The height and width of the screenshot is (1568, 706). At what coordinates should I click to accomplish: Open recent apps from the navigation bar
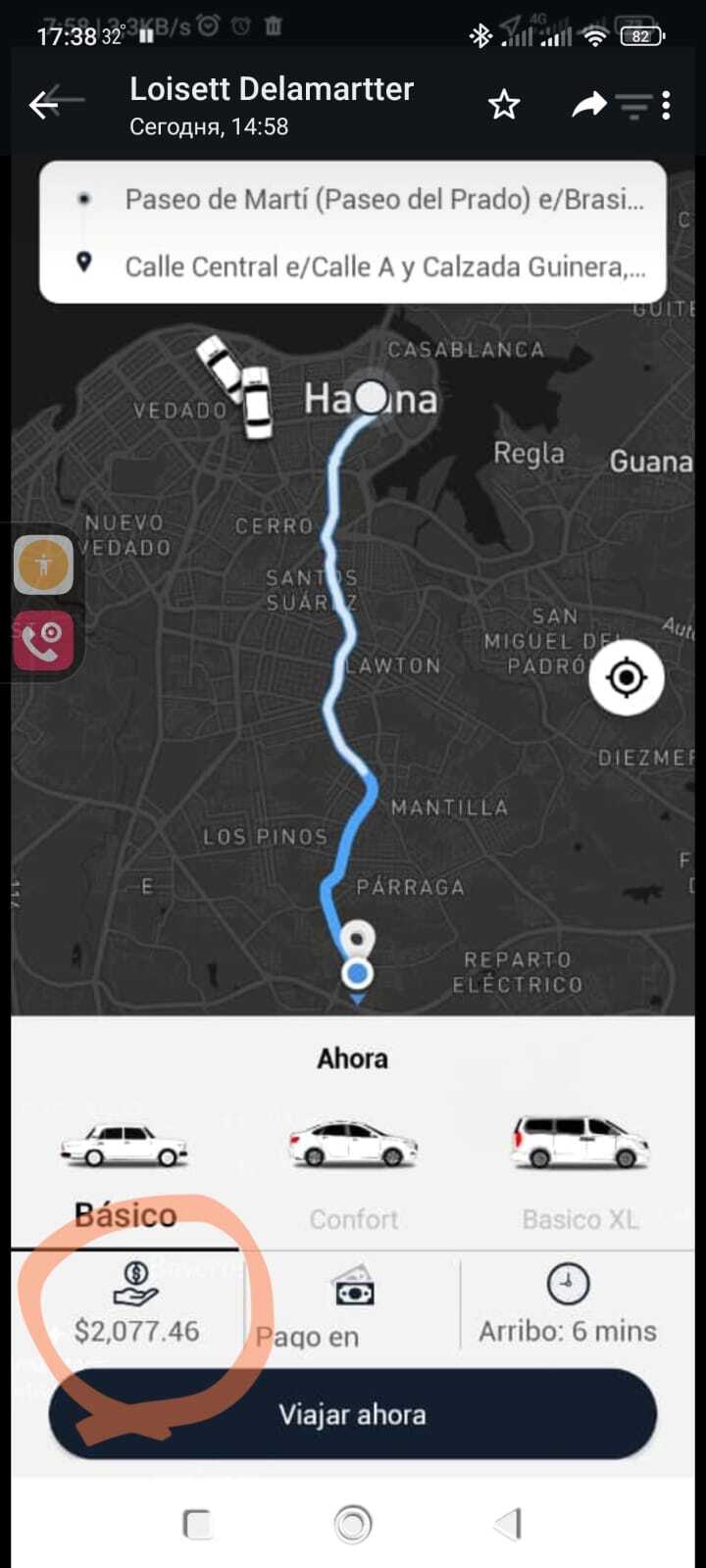pos(197,1524)
